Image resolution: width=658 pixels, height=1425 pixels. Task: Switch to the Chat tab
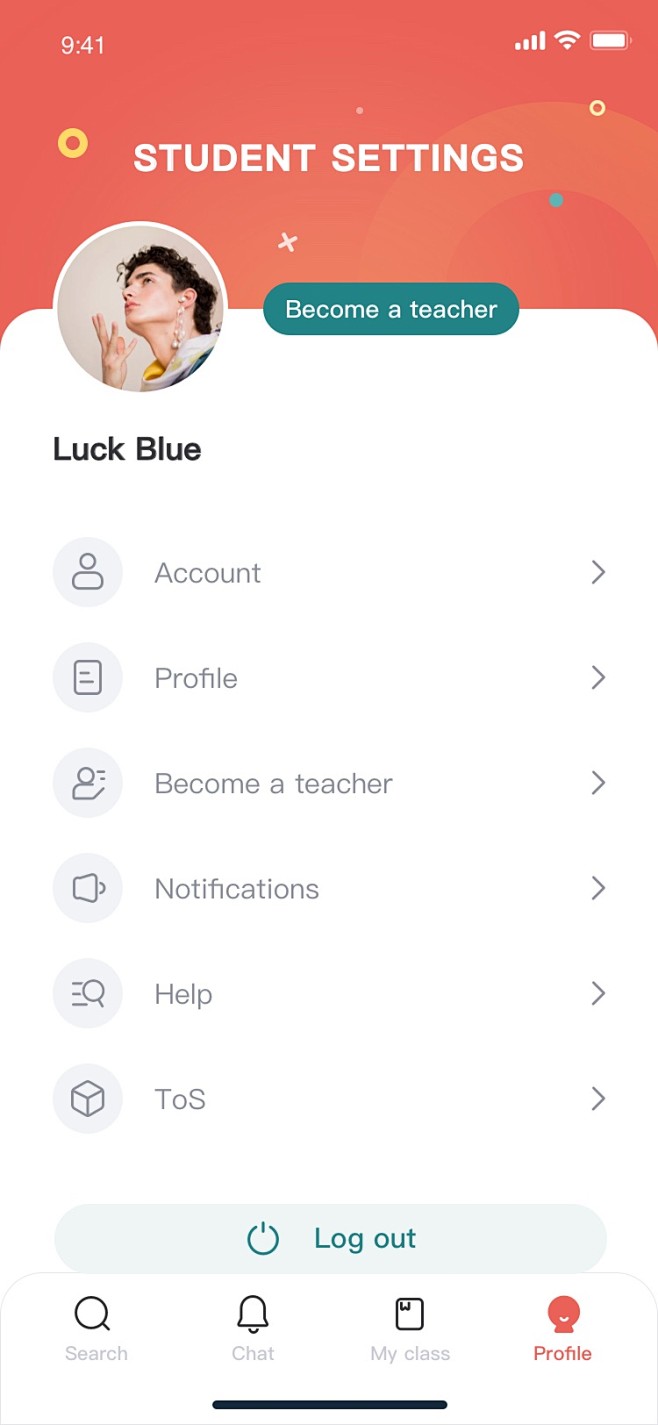pyautogui.click(x=253, y=1329)
